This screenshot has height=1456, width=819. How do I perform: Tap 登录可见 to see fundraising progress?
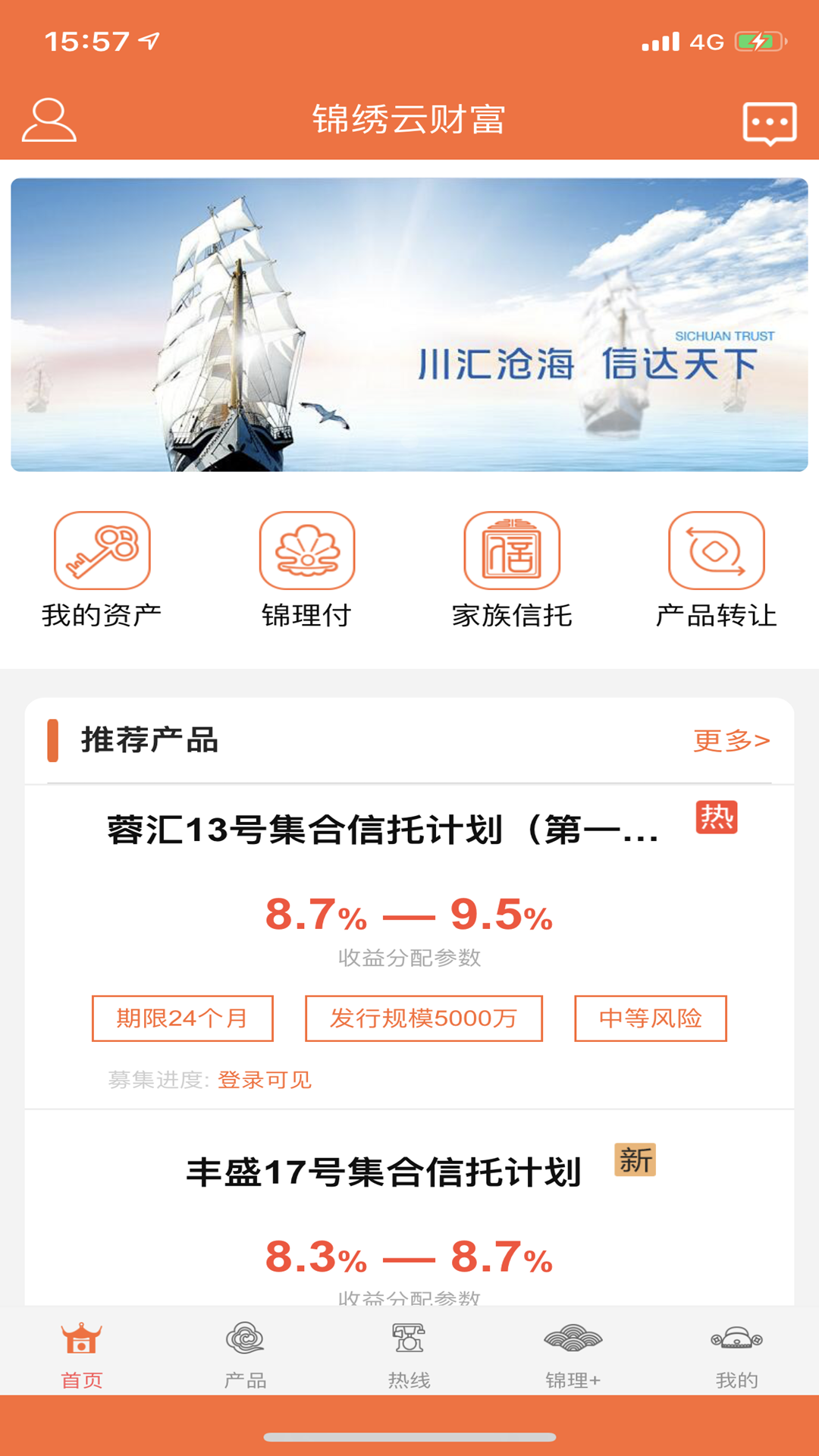point(264,1079)
